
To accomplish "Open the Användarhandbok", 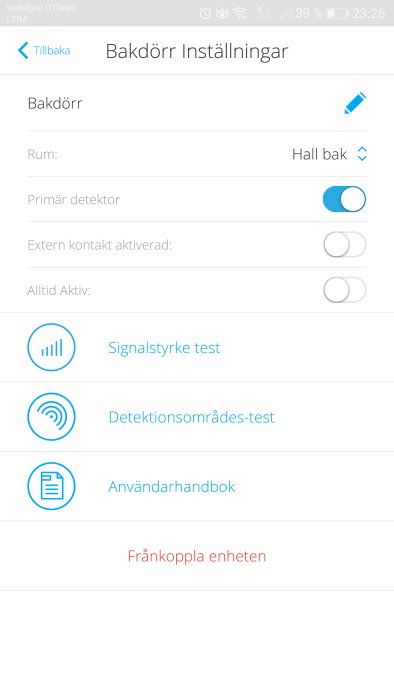I will [x=197, y=486].
